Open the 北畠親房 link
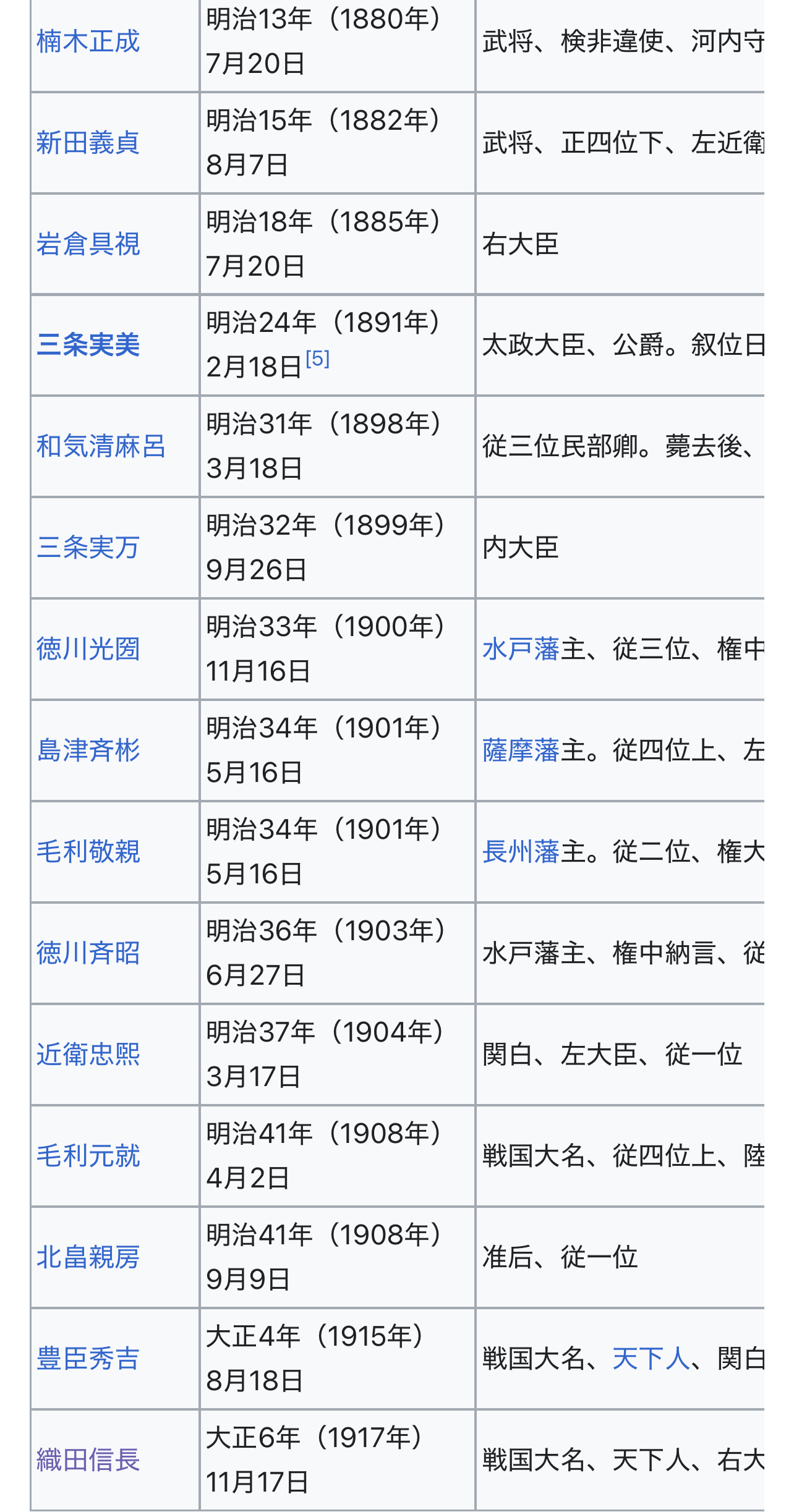The image size is (794, 1512). point(88,1257)
